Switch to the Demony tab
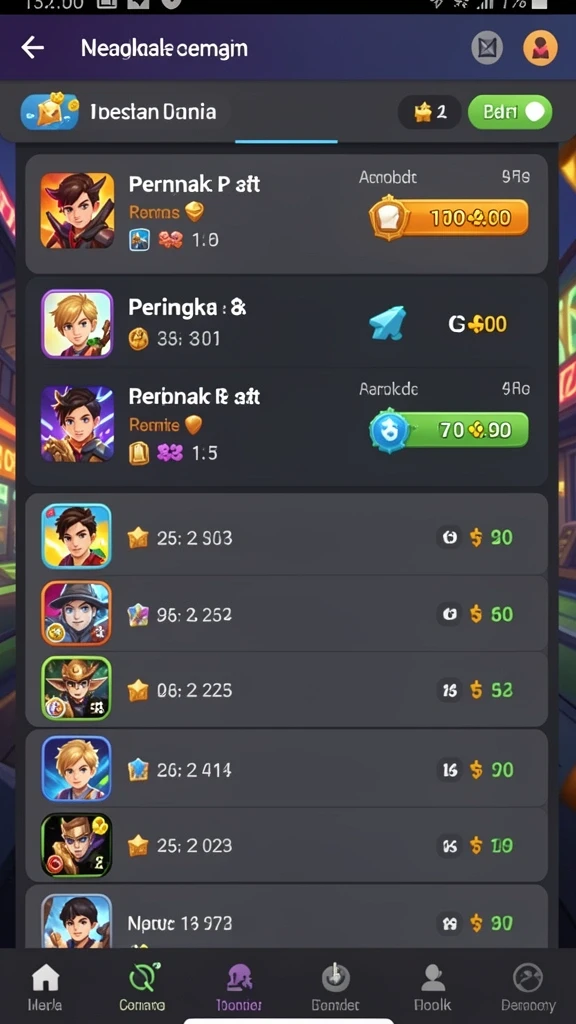This screenshot has width=576, height=1024. (x=528, y=986)
